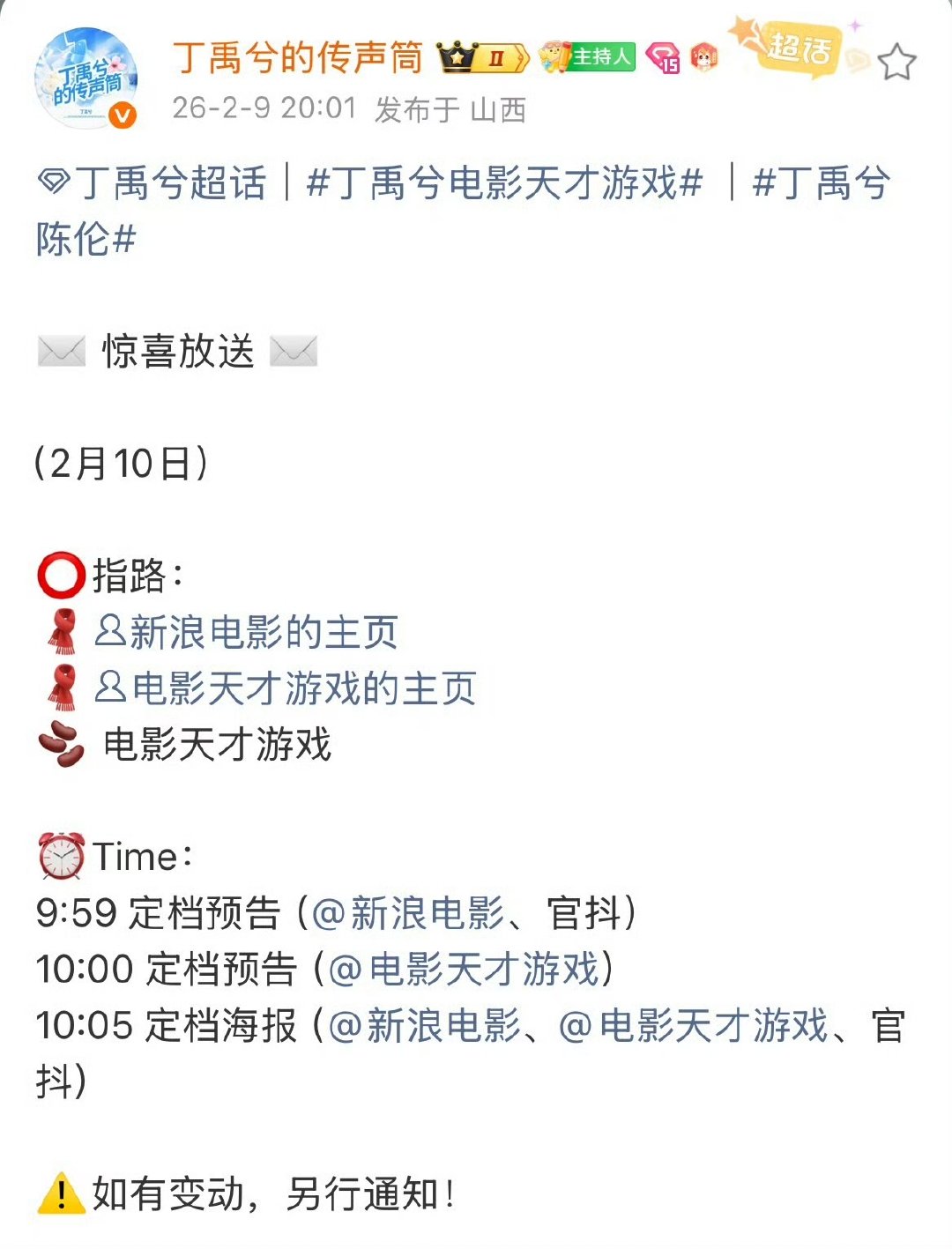The image size is (952, 1249).
Task: Click the fan club badge icon
Action: tap(702, 58)
